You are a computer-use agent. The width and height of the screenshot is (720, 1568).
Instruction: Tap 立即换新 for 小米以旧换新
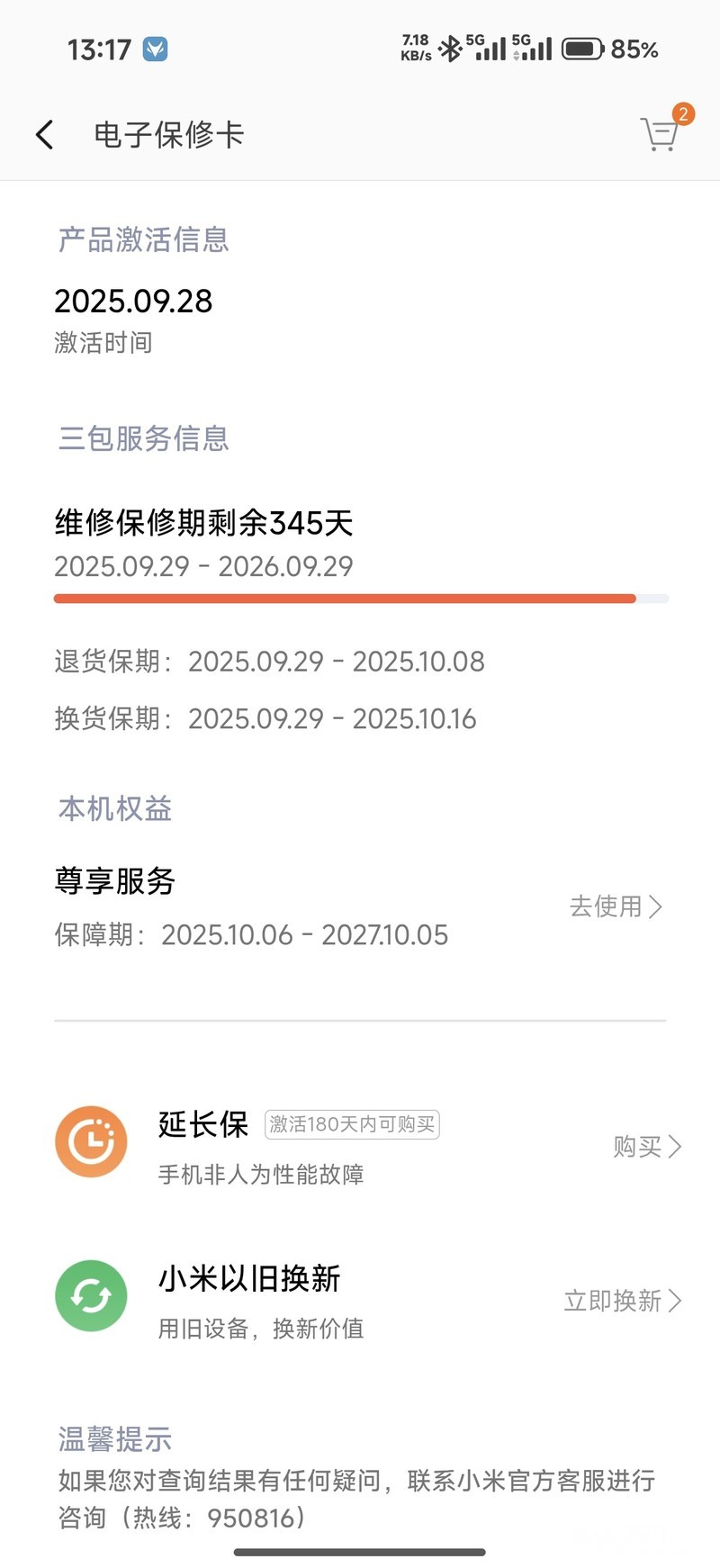tap(622, 1301)
